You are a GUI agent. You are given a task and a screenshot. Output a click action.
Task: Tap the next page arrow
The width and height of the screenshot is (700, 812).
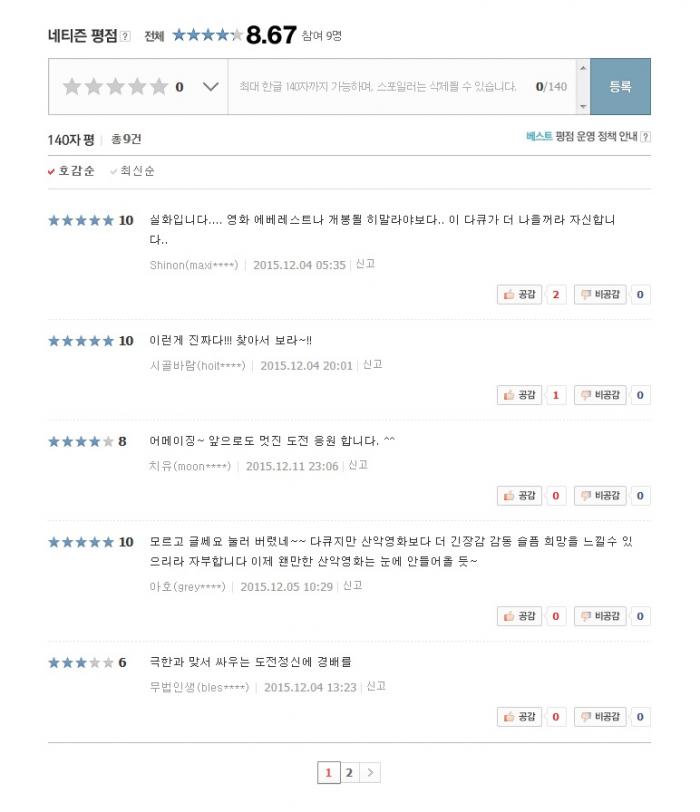click(x=371, y=772)
